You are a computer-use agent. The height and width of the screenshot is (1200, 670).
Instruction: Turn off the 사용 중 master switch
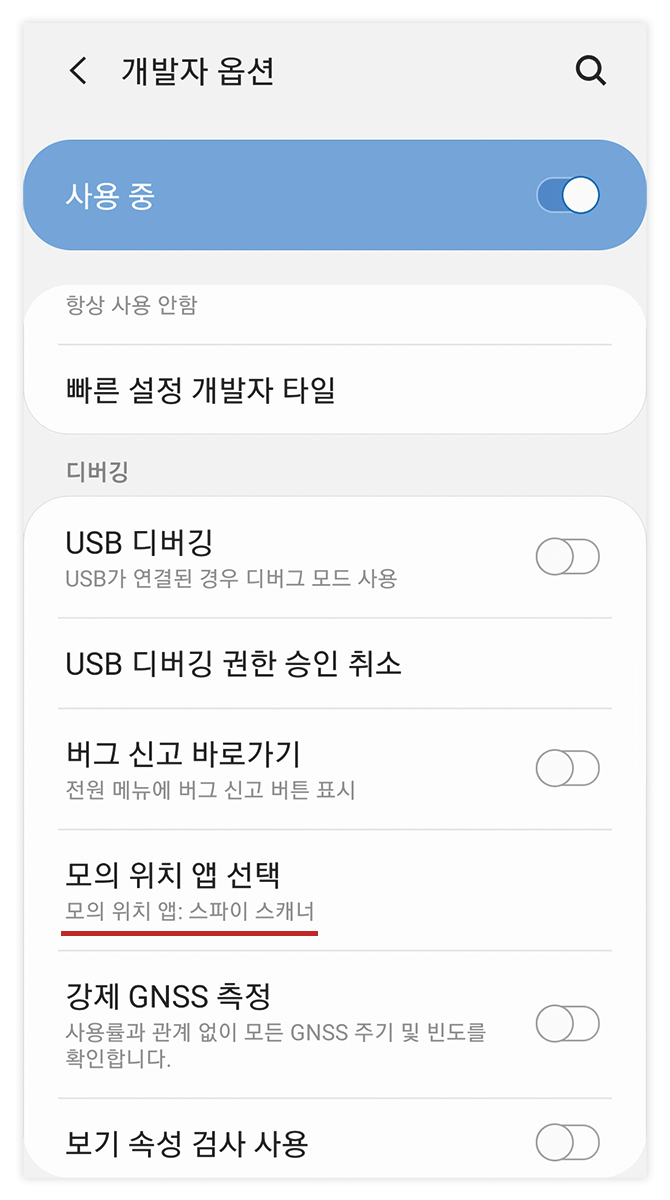(x=568, y=195)
